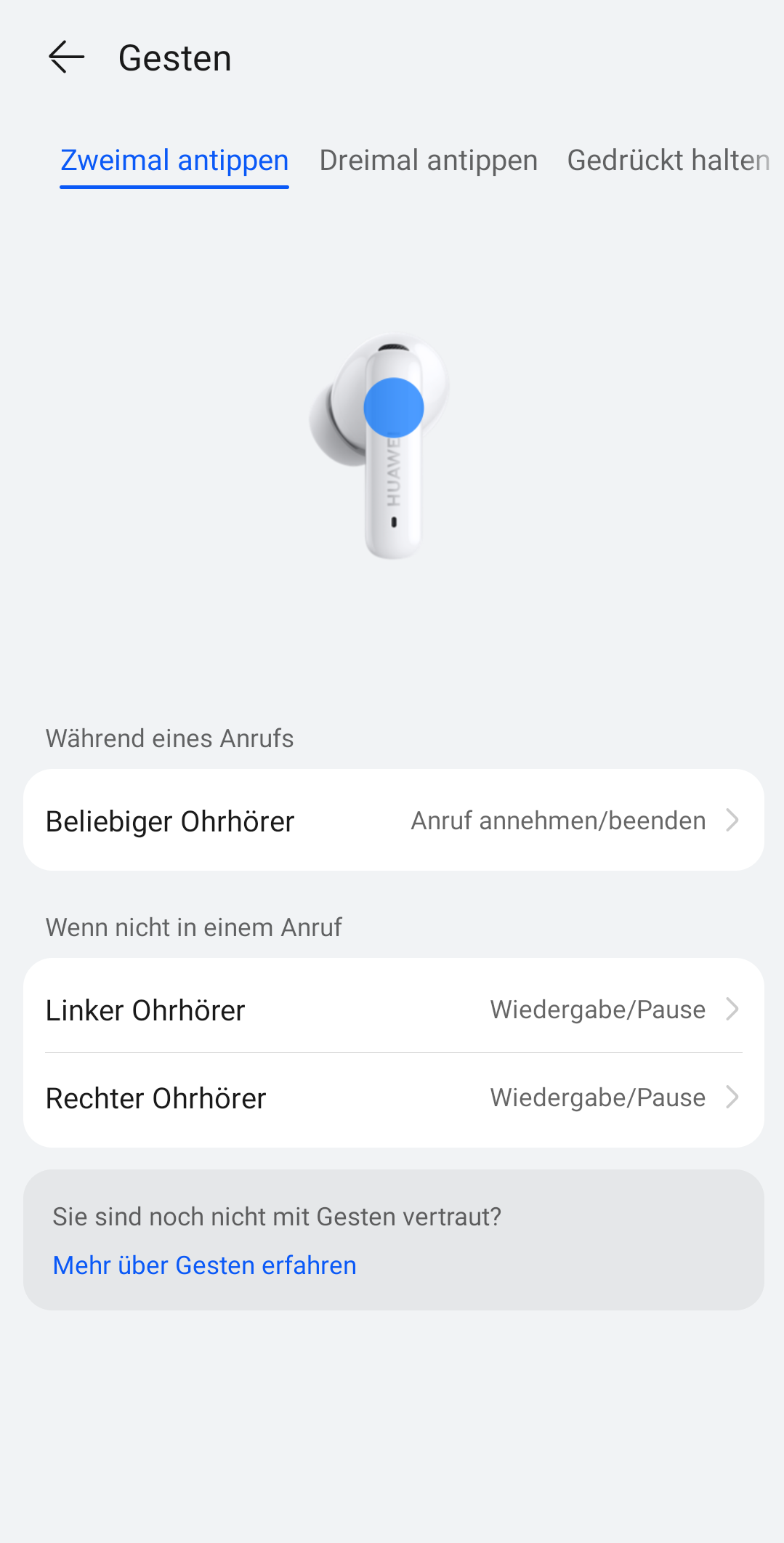Open Beliebiger Ohrhörer call gesture setting
Viewport: 784px width, 1543px height.
tap(393, 821)
